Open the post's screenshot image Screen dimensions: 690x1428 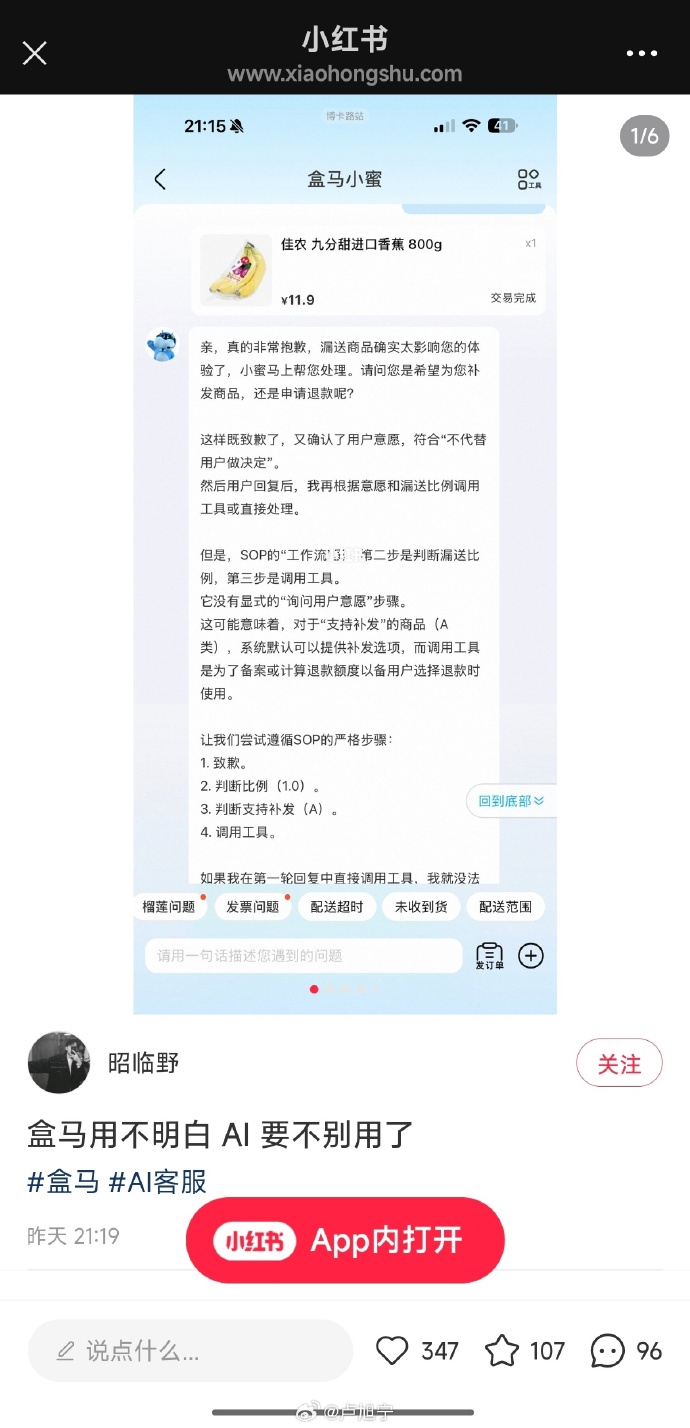click(x=345, y=555)
